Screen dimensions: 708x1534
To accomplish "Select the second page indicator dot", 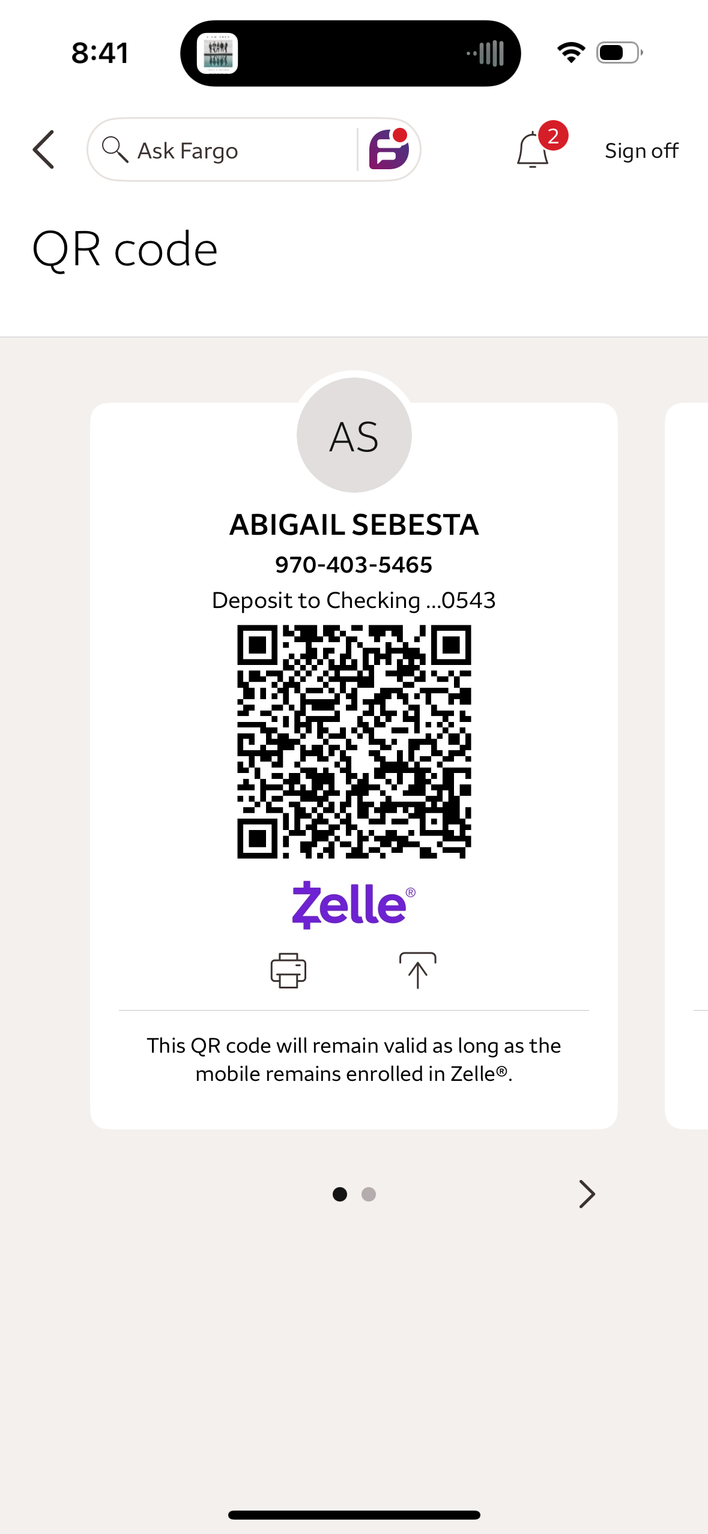I will tap(369, 1194).
